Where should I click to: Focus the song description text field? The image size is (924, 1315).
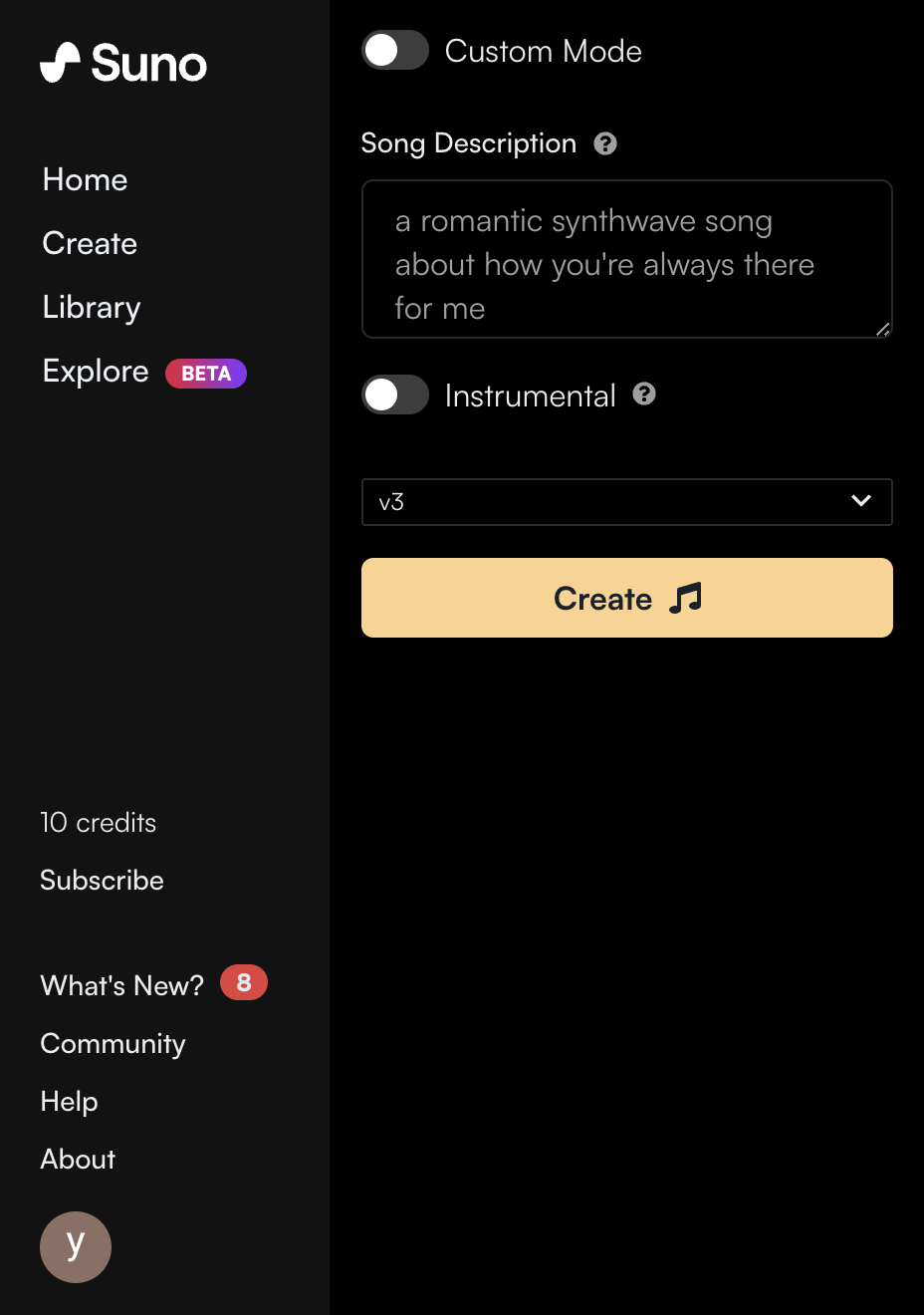(626, 260)
